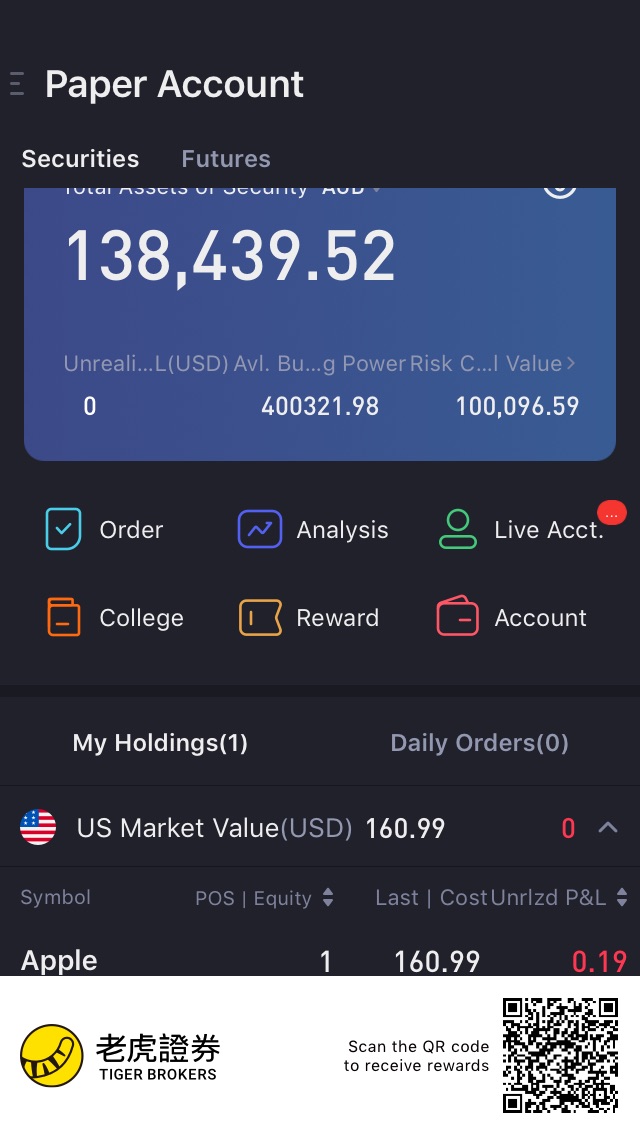Open the side menu next to Paper Account
This screenshot has width=640, height=1136.
click(x=17, y=84)
